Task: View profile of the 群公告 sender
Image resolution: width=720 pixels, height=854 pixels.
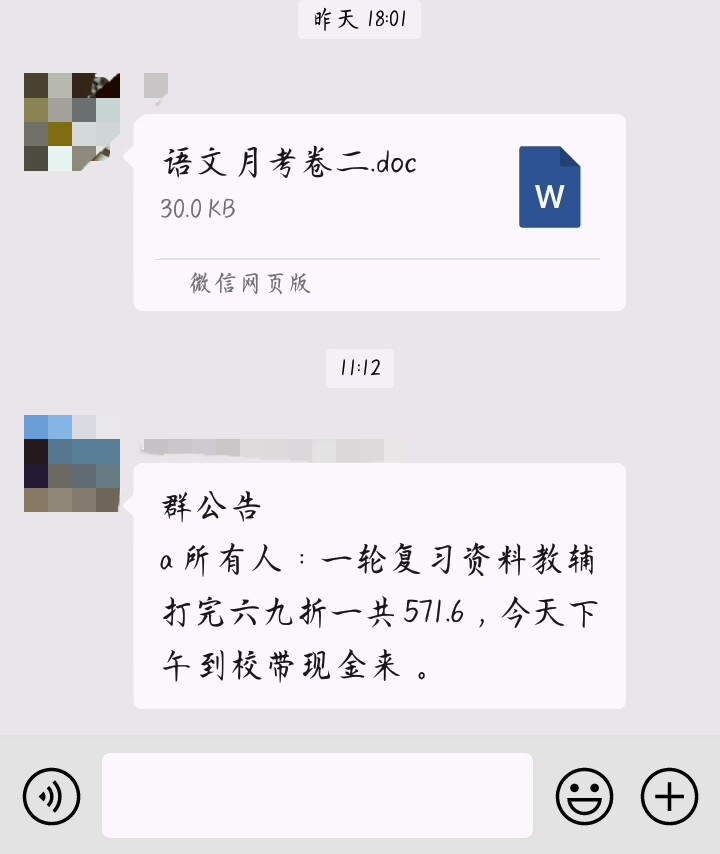Action: point(72,463)
